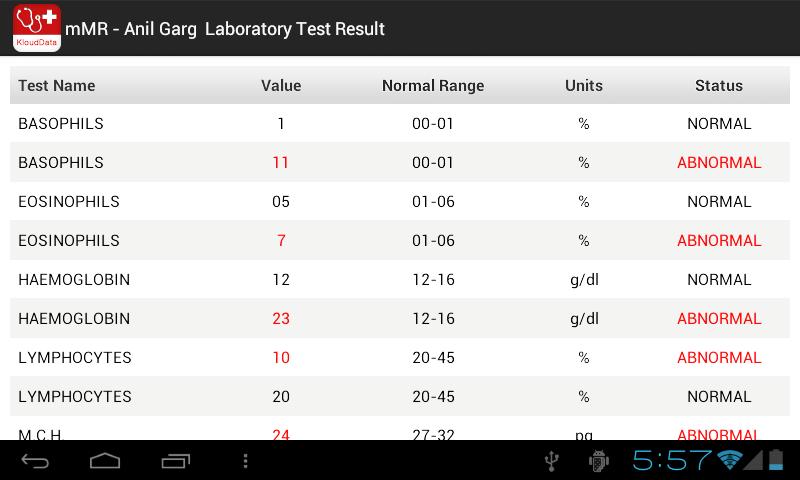Open the recent apps view
This screenshot has width=800, height=480.
coord(176,461)
